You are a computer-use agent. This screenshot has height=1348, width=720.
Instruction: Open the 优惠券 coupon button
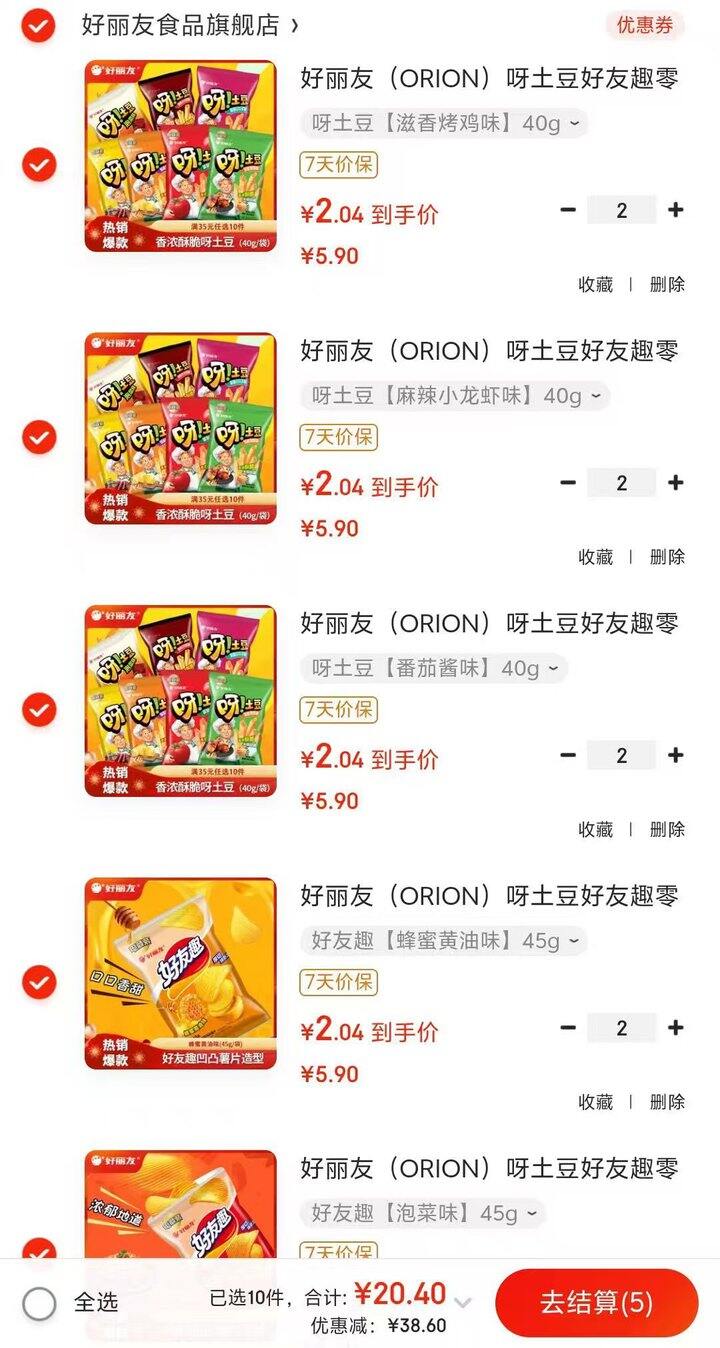pyautogui.click(x=644, y=26)
